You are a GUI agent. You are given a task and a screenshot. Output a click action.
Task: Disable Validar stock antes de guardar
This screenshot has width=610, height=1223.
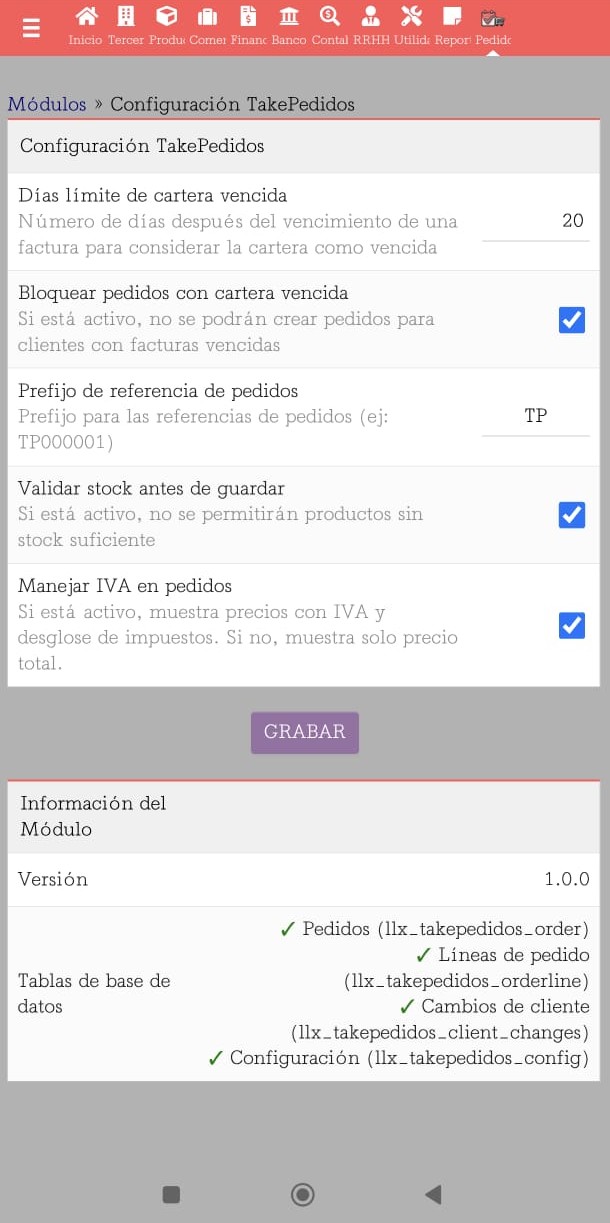[571, 514]
